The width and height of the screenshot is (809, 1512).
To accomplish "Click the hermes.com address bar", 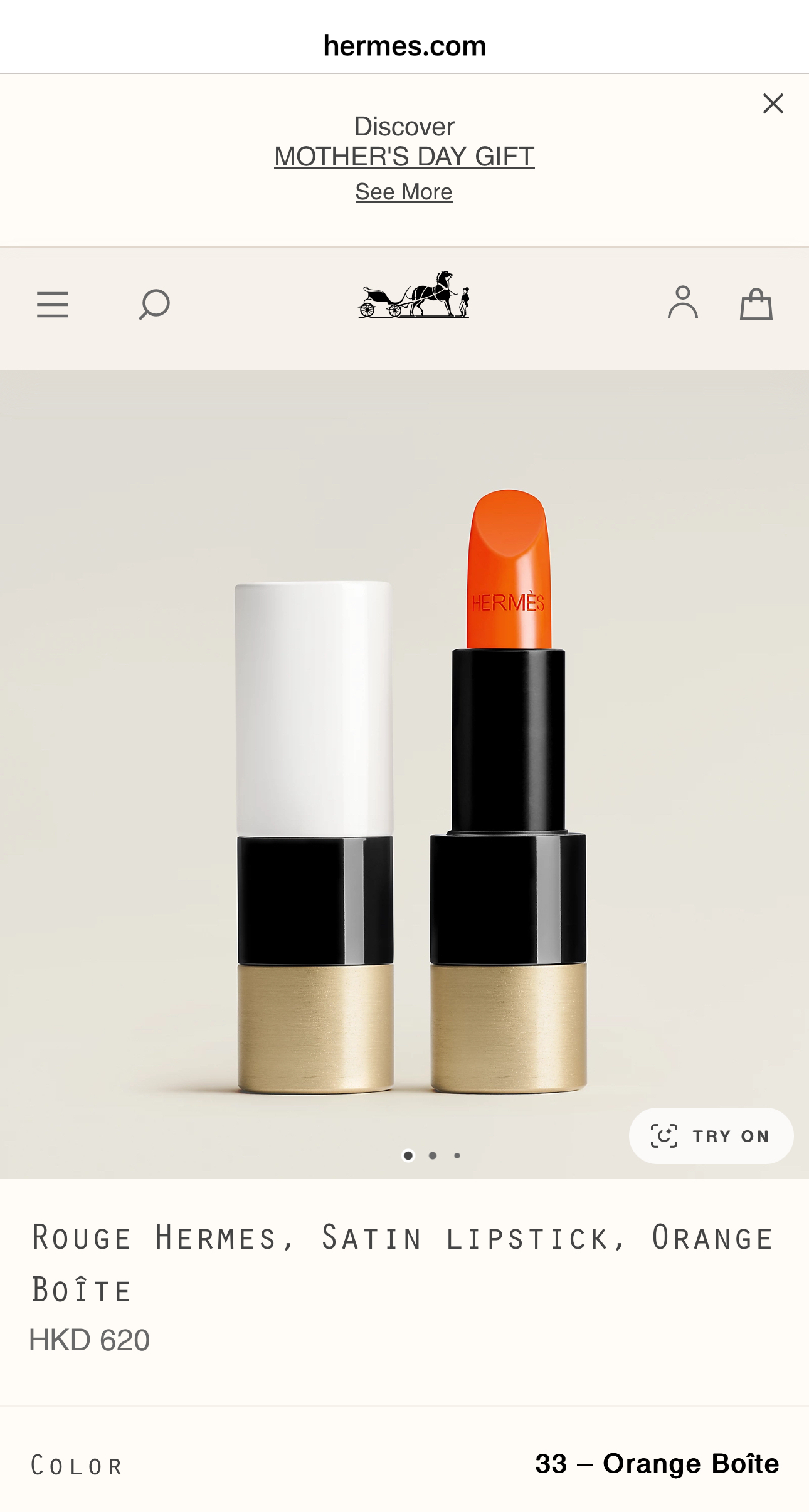I will [404, 45].
